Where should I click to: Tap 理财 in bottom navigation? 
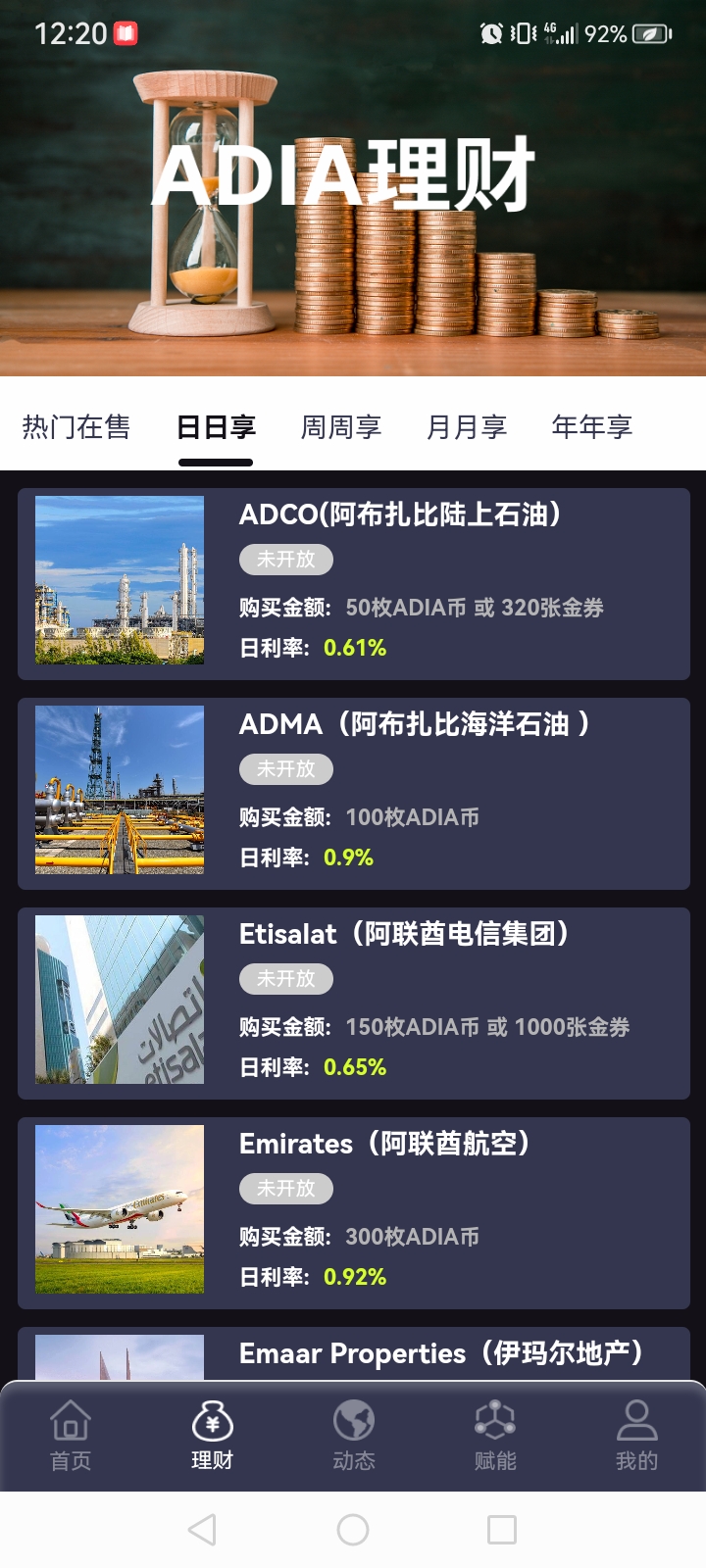pos(212,1436)
